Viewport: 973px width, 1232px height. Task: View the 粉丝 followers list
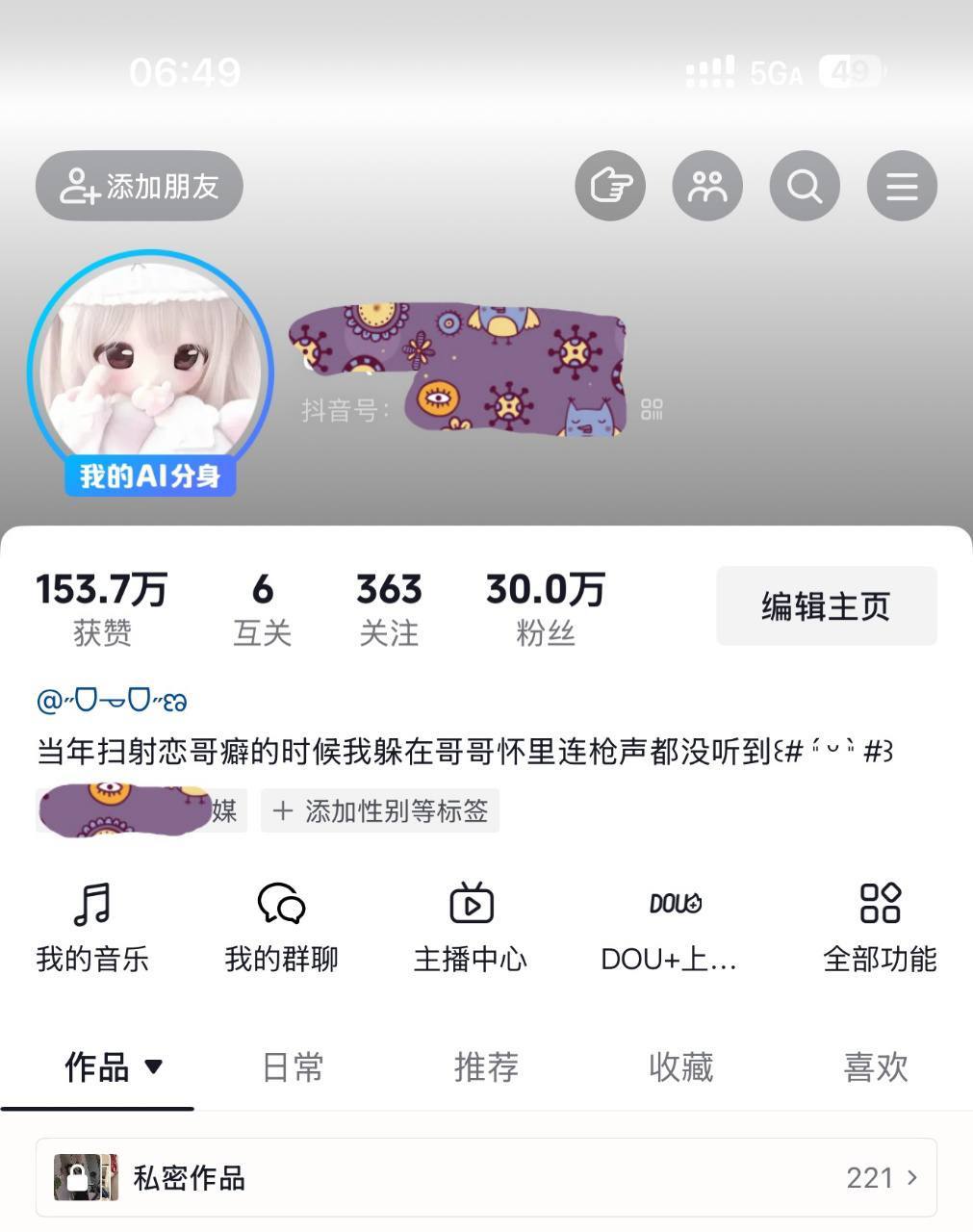545,608
